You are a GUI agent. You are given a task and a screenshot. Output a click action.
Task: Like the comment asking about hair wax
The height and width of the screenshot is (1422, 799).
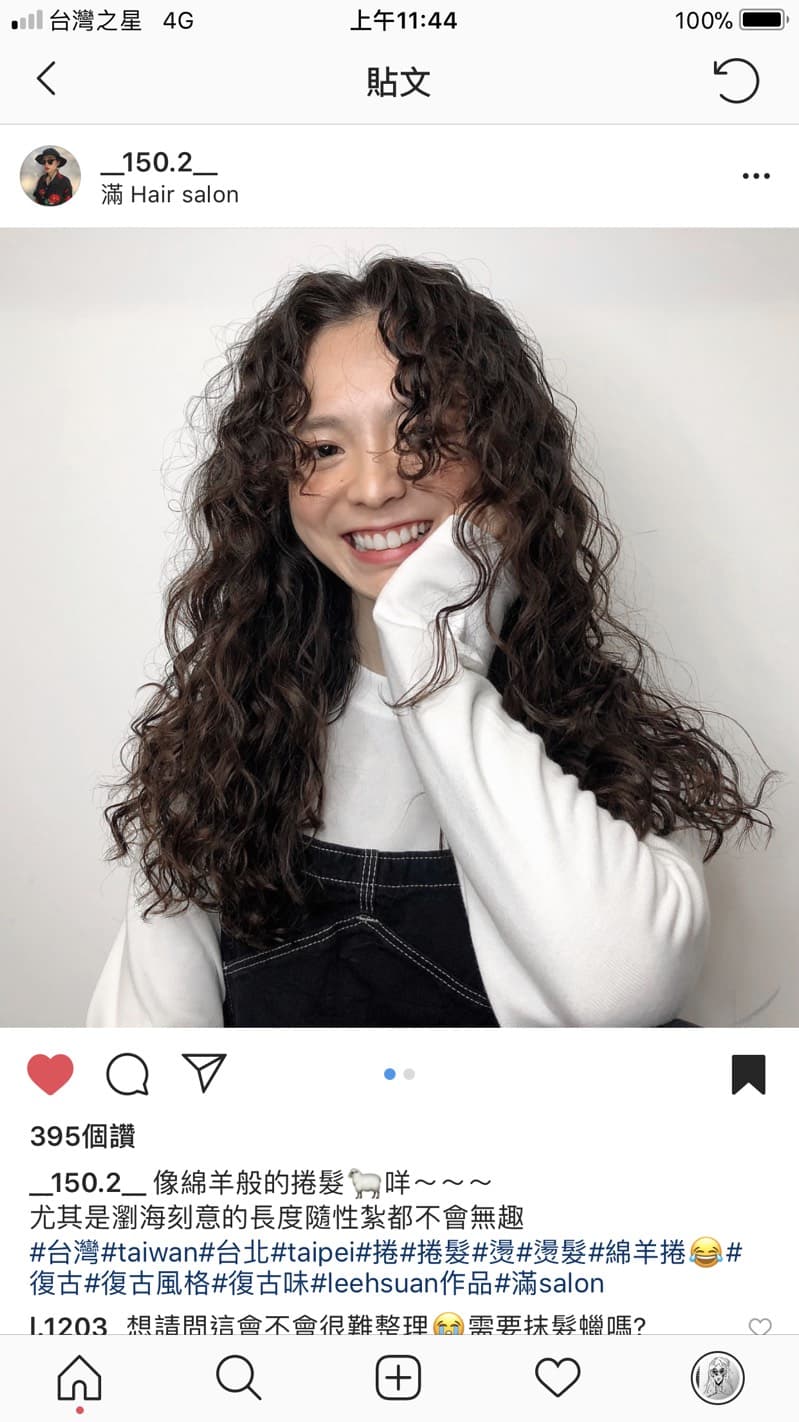pyautogui.click(x=760, y=1327)
